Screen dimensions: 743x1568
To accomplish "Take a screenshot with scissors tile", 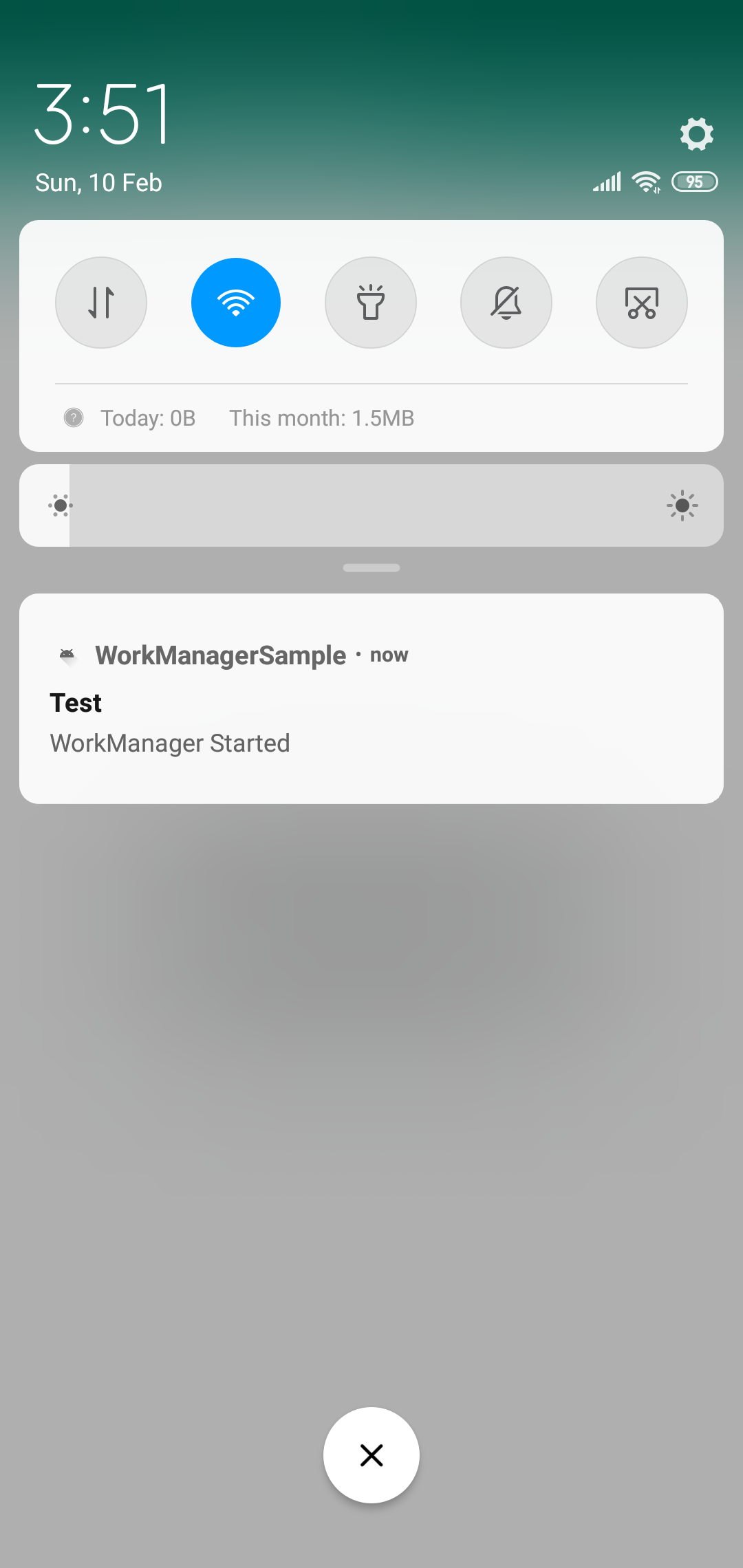I will click(x=642, y=303).
